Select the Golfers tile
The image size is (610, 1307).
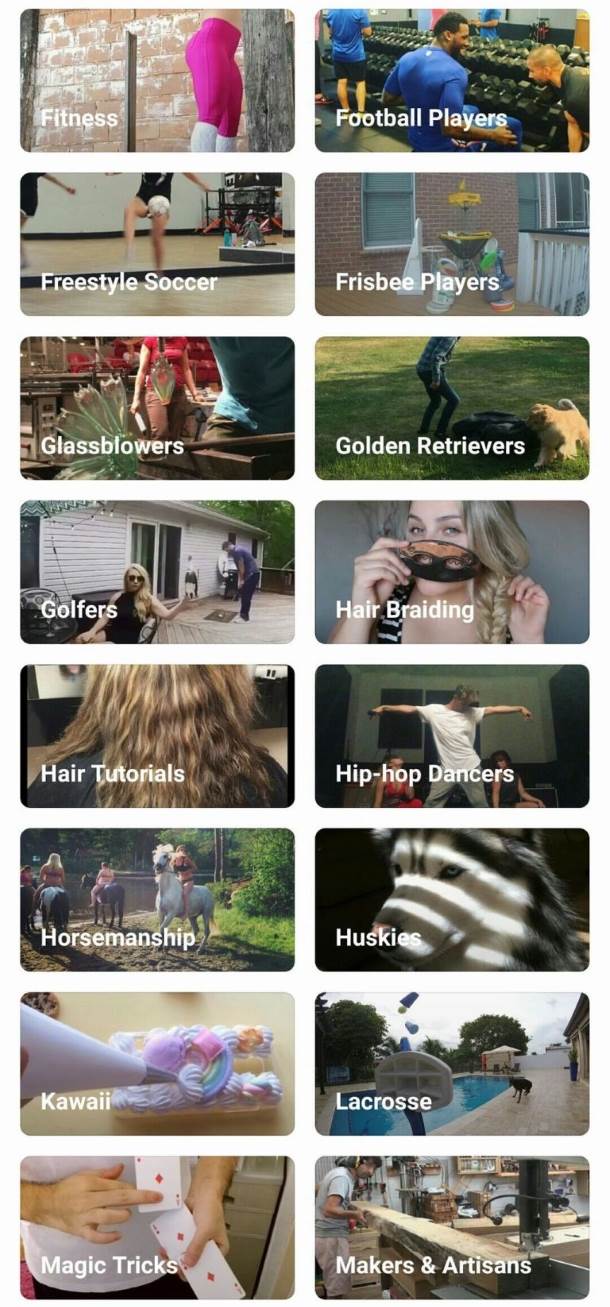[x=157, y=572]
